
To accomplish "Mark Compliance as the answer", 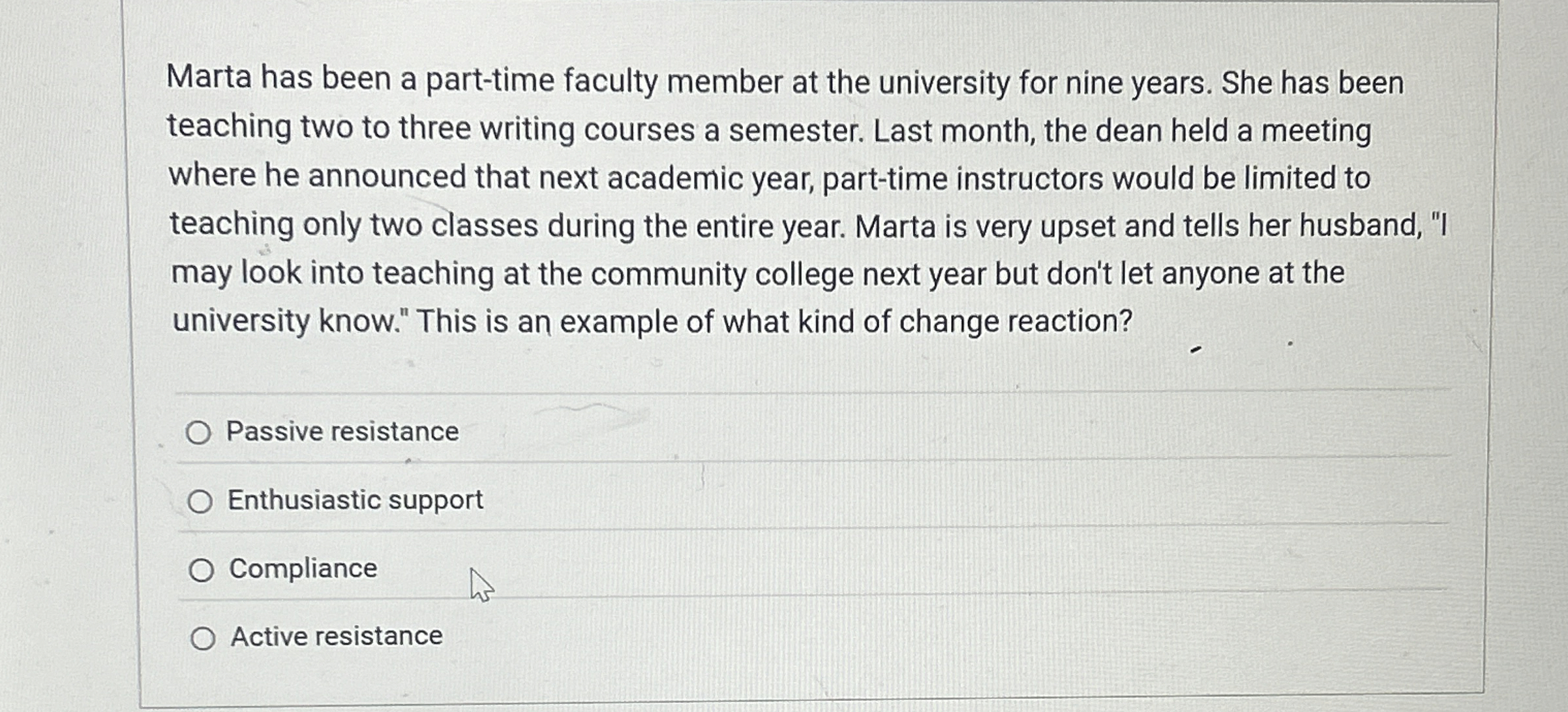I will point(201,570).
